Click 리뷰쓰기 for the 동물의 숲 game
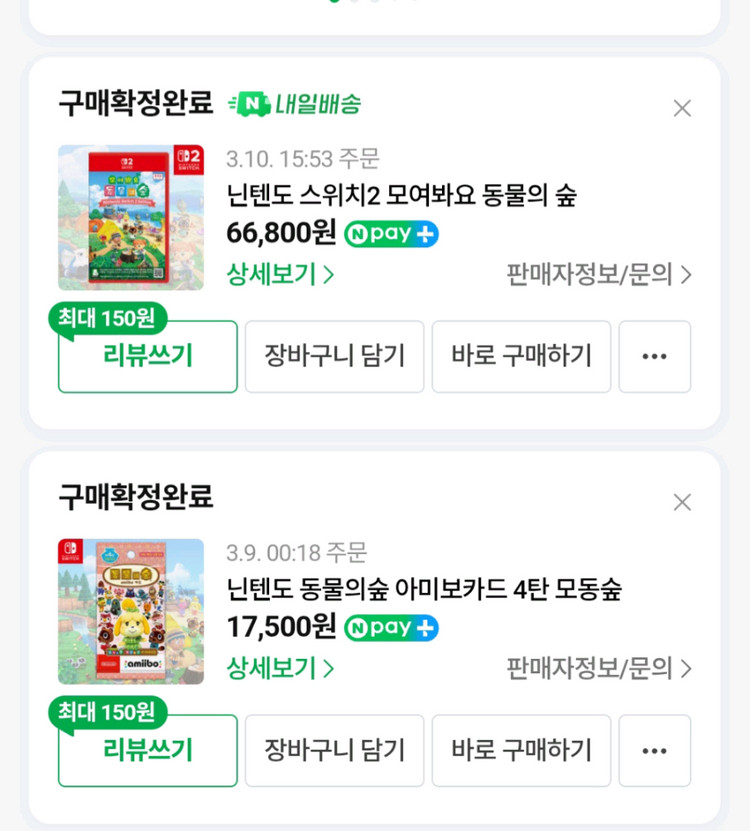 [147, 357]
